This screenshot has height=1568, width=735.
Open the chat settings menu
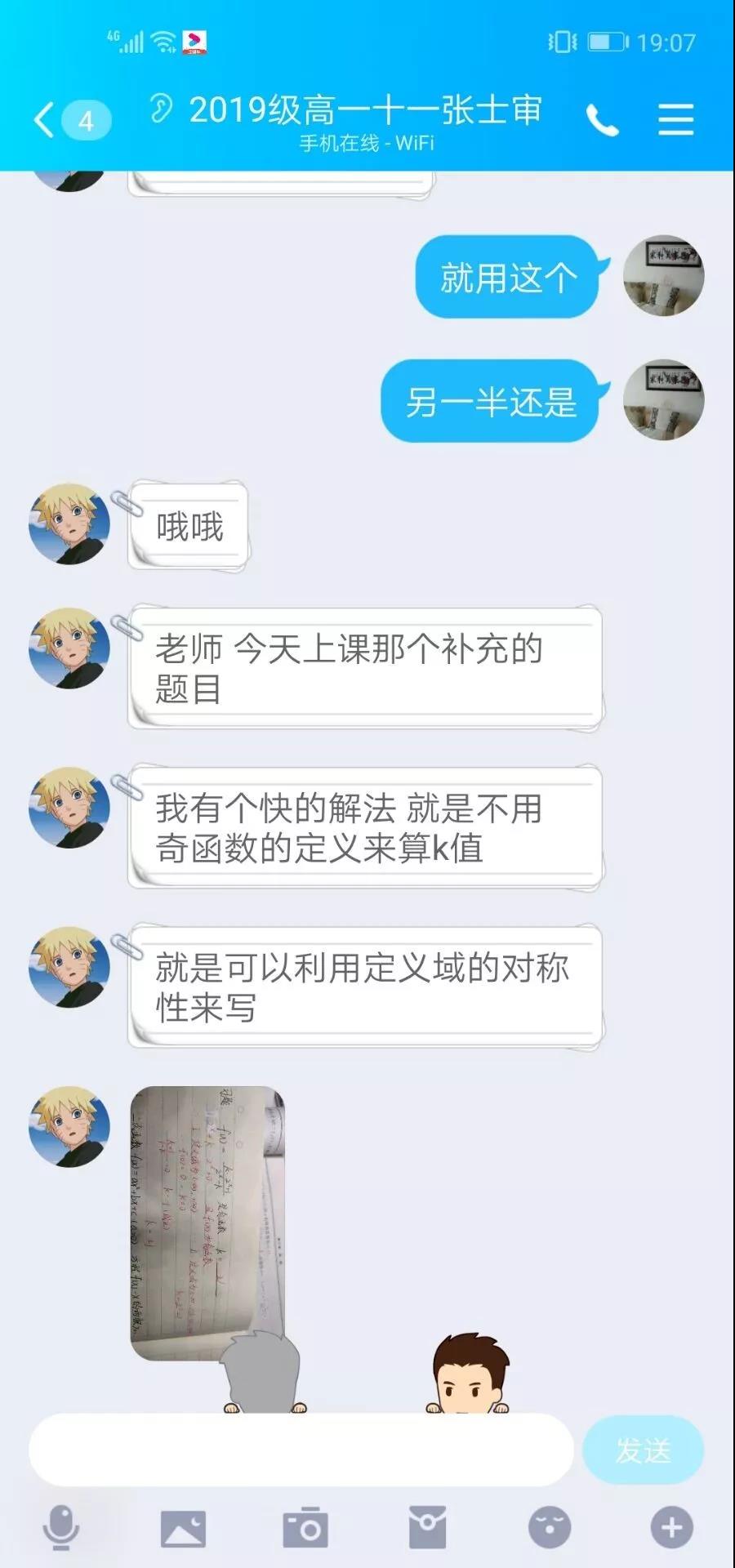675,121
